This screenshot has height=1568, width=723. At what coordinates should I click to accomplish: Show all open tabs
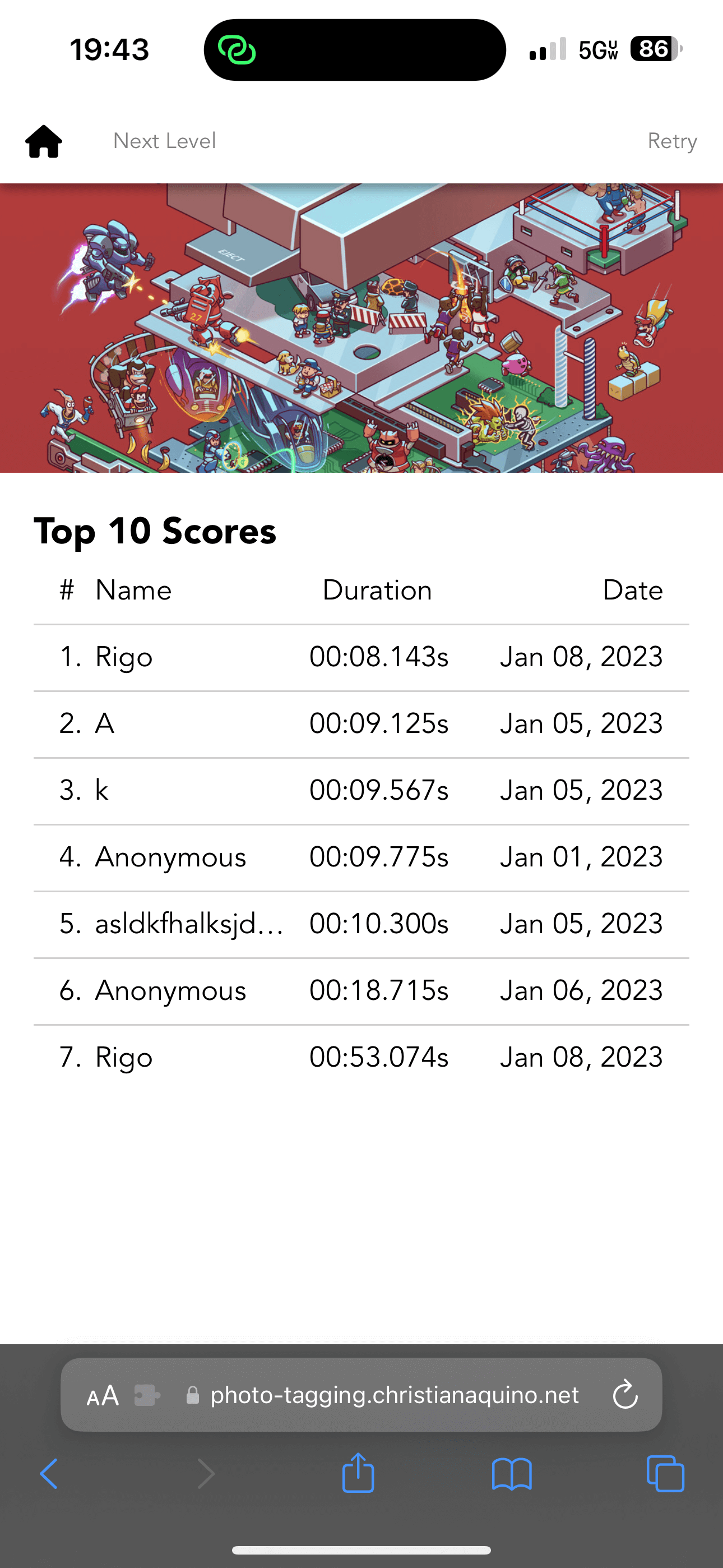[x=665, y=1474]
